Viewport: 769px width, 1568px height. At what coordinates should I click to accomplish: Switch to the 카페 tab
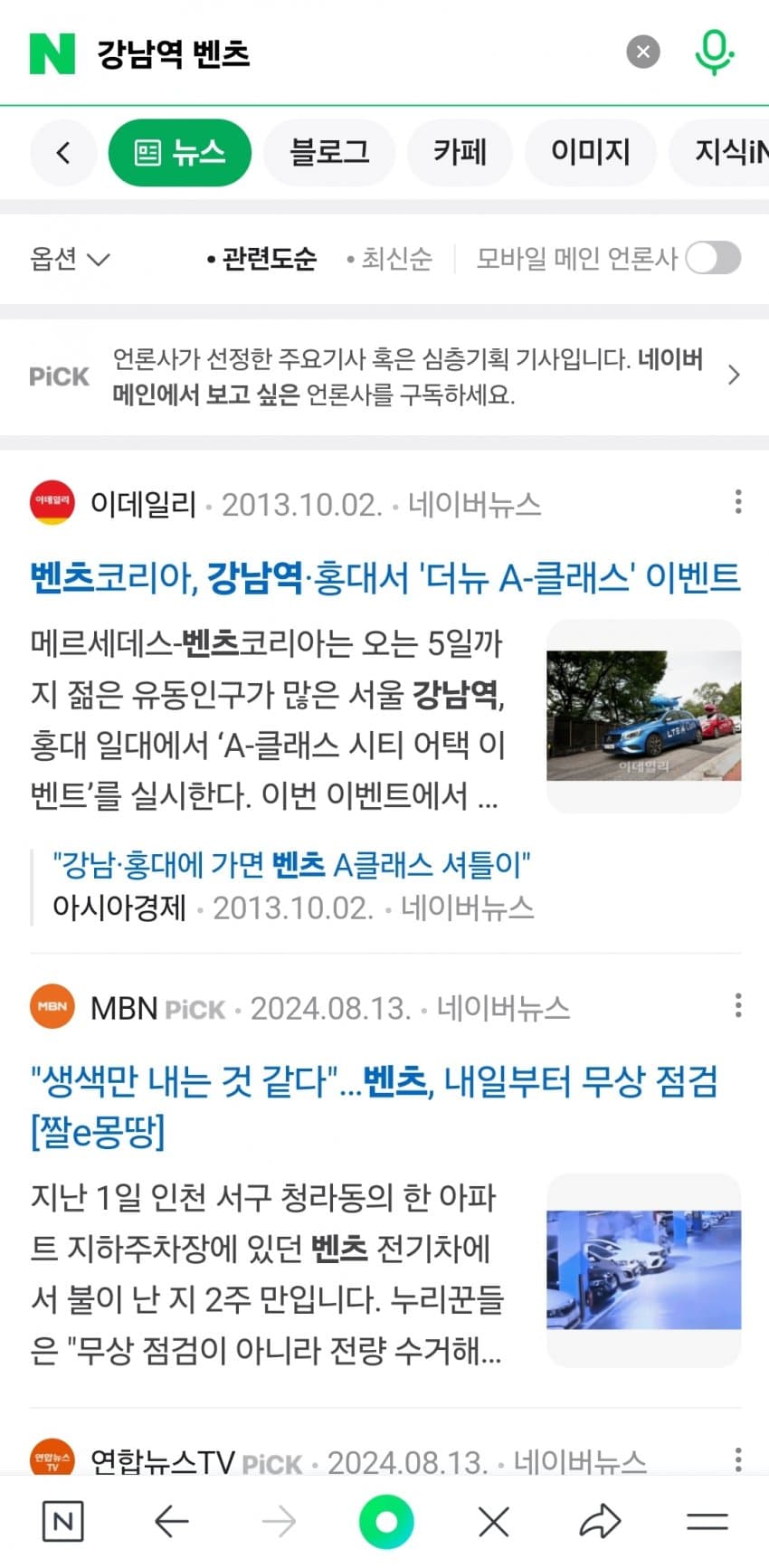460,152
